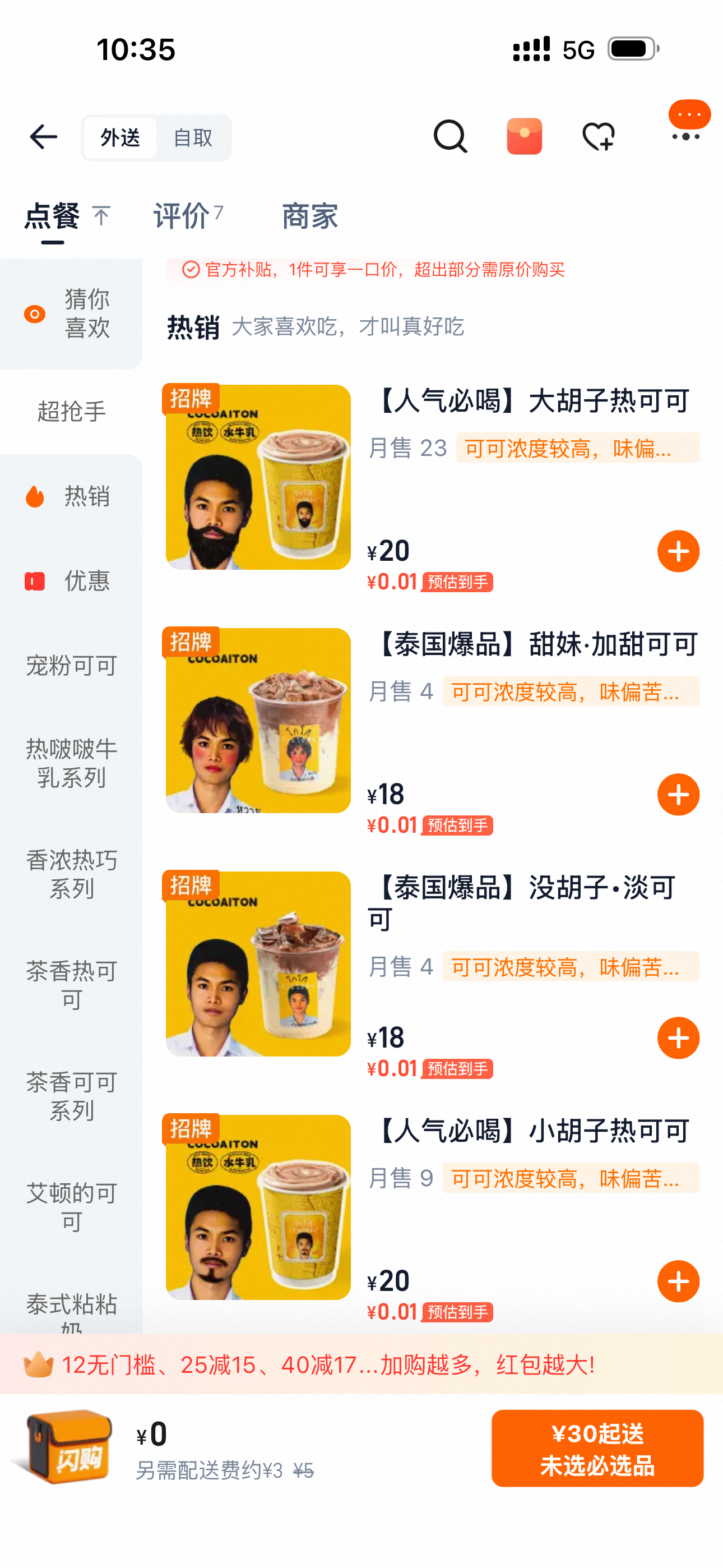Search within this store

click(449, 136)
